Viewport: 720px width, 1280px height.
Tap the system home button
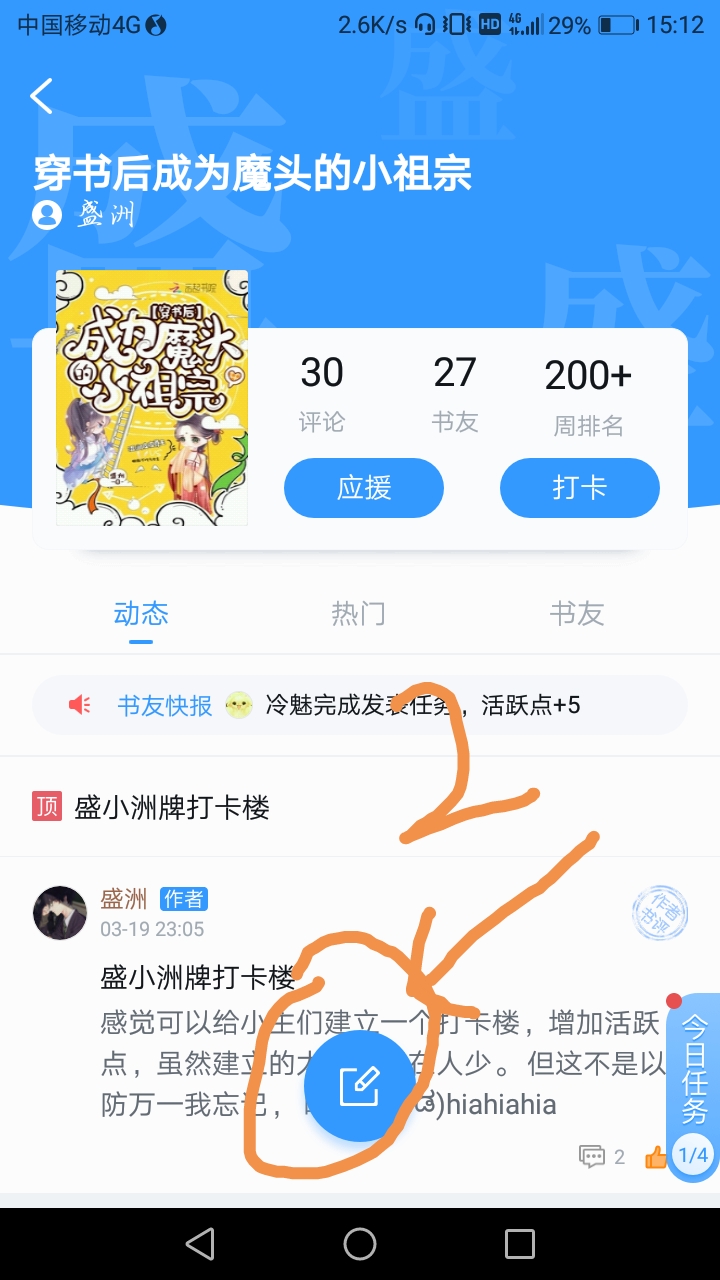click(x=360, y=1243)
